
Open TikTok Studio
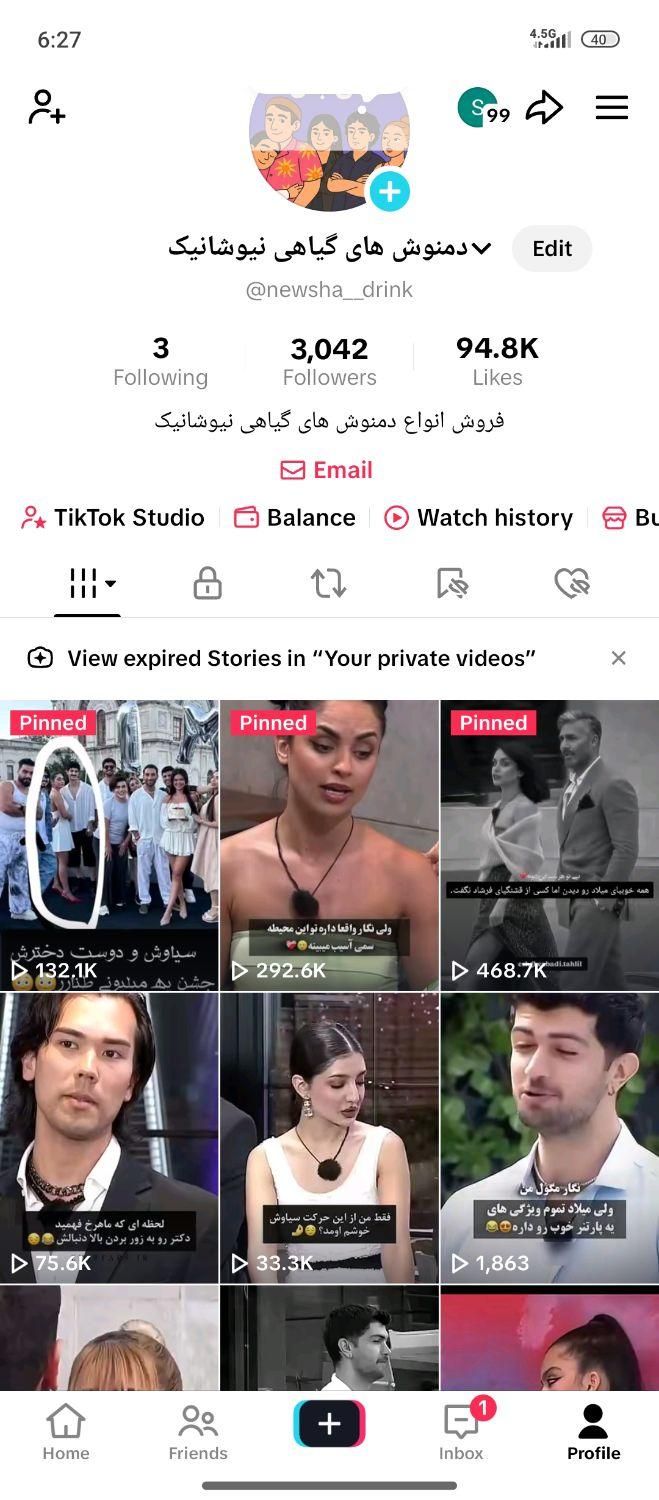tap(113, 517)
